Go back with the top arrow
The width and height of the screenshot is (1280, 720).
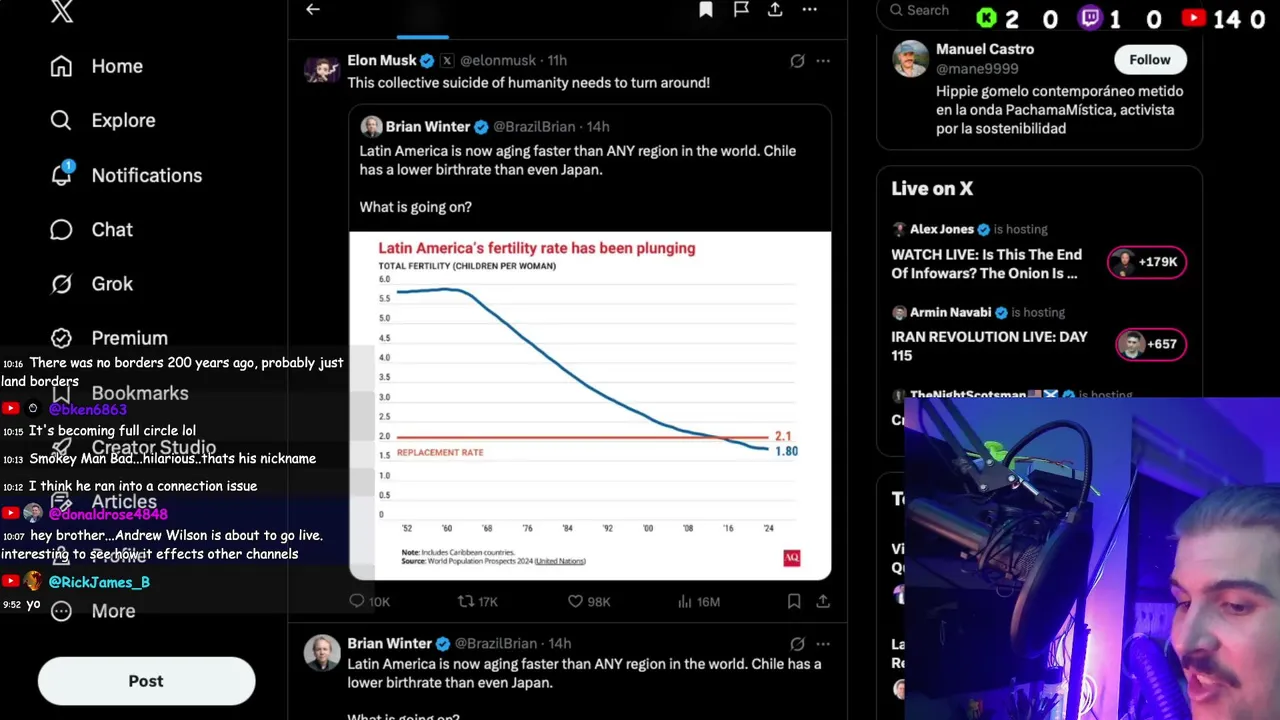313,9
